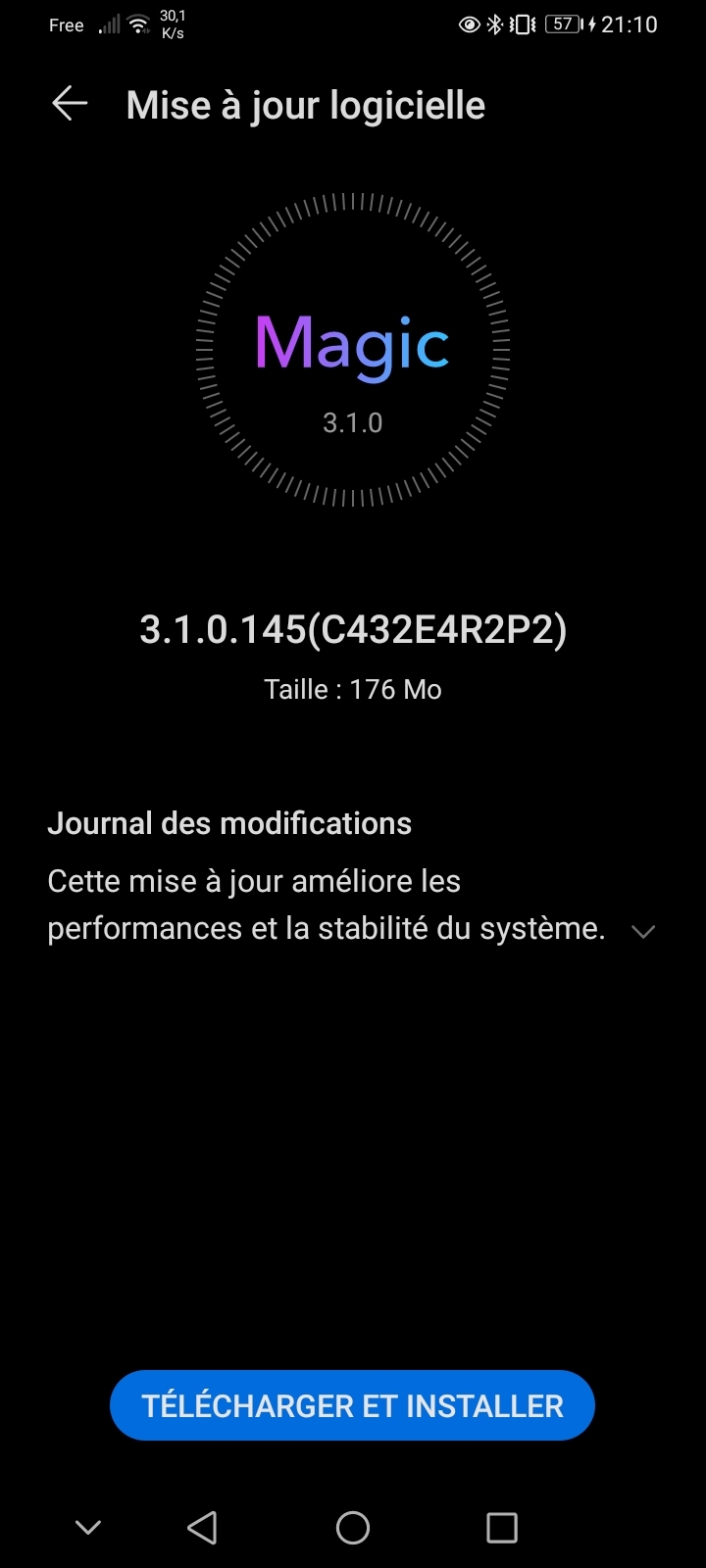Tap the network speed indicator 30,1 K/s

172,24
